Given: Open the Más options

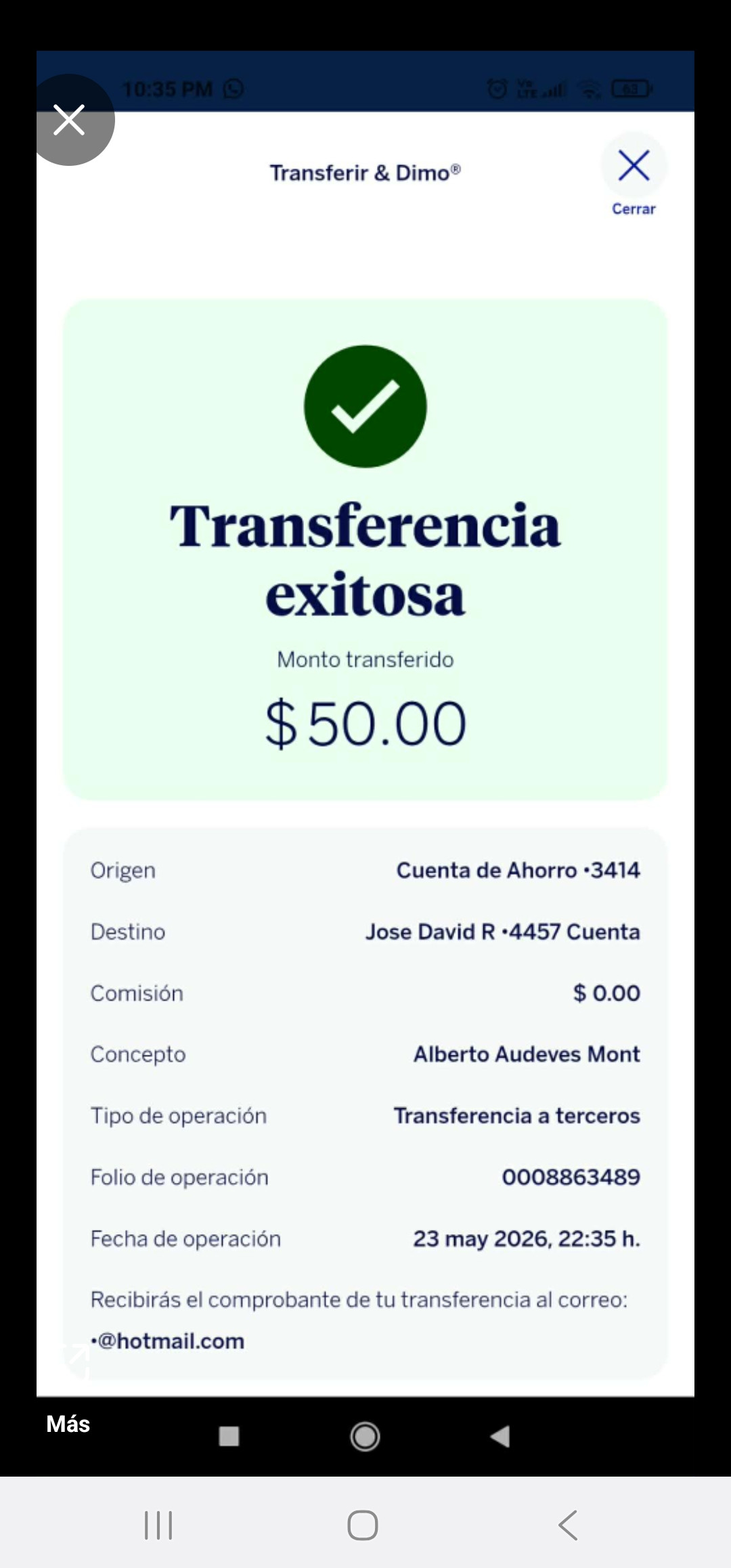Looking at the screenshot, I should (x=68, y=1424).
